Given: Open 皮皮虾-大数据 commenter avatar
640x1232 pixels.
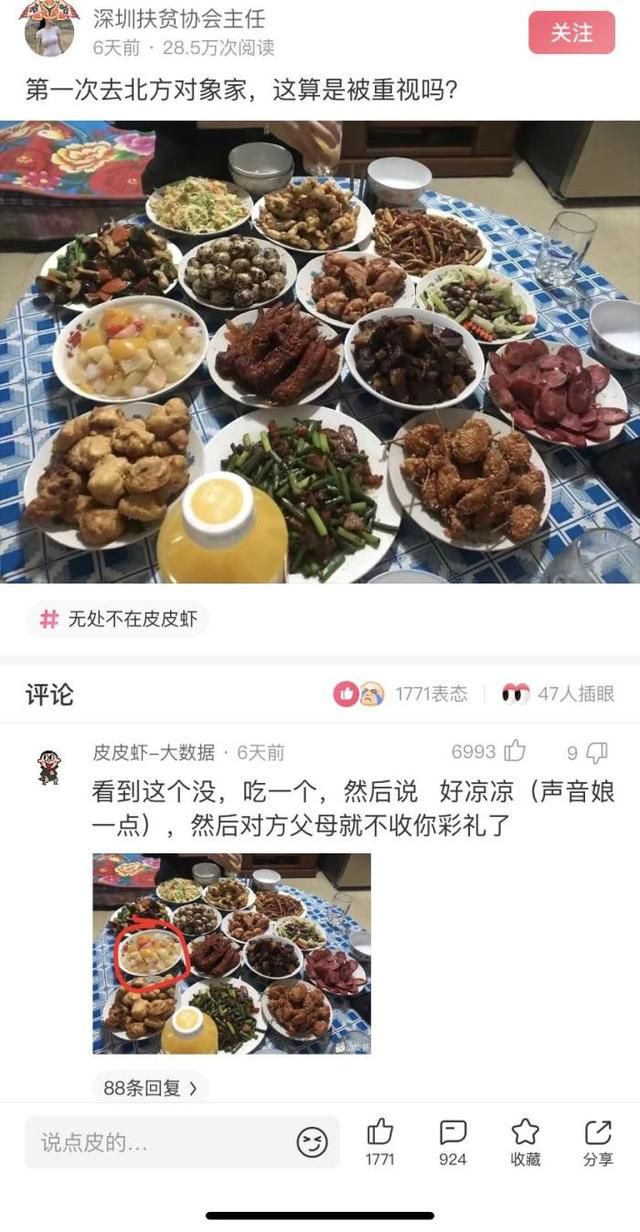Looking at the screenshot, I should tap(49, 766).
